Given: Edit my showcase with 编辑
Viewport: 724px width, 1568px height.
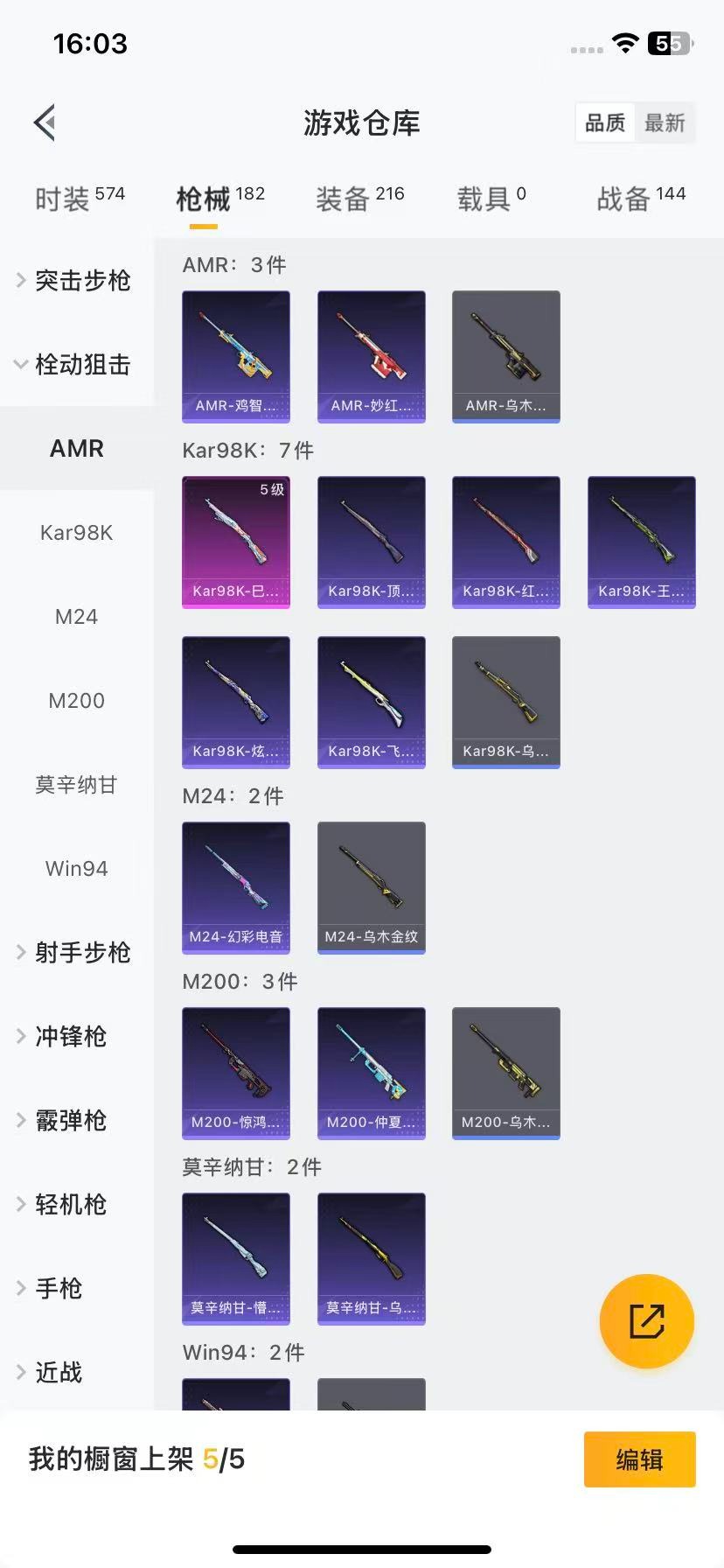Looking at the screenshot, I should point(639,1459).
